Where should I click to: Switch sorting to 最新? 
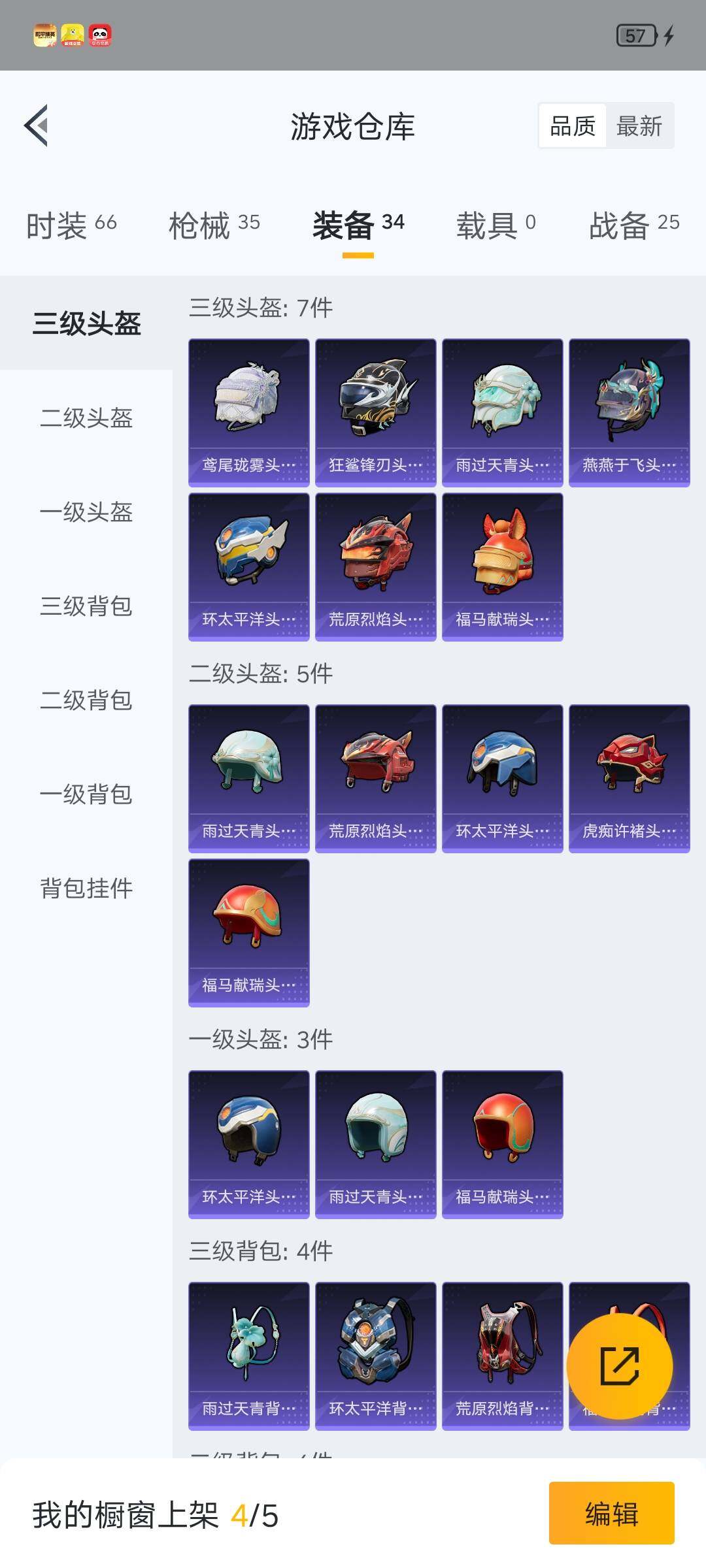pyautogui.click(x=639, y=125)
